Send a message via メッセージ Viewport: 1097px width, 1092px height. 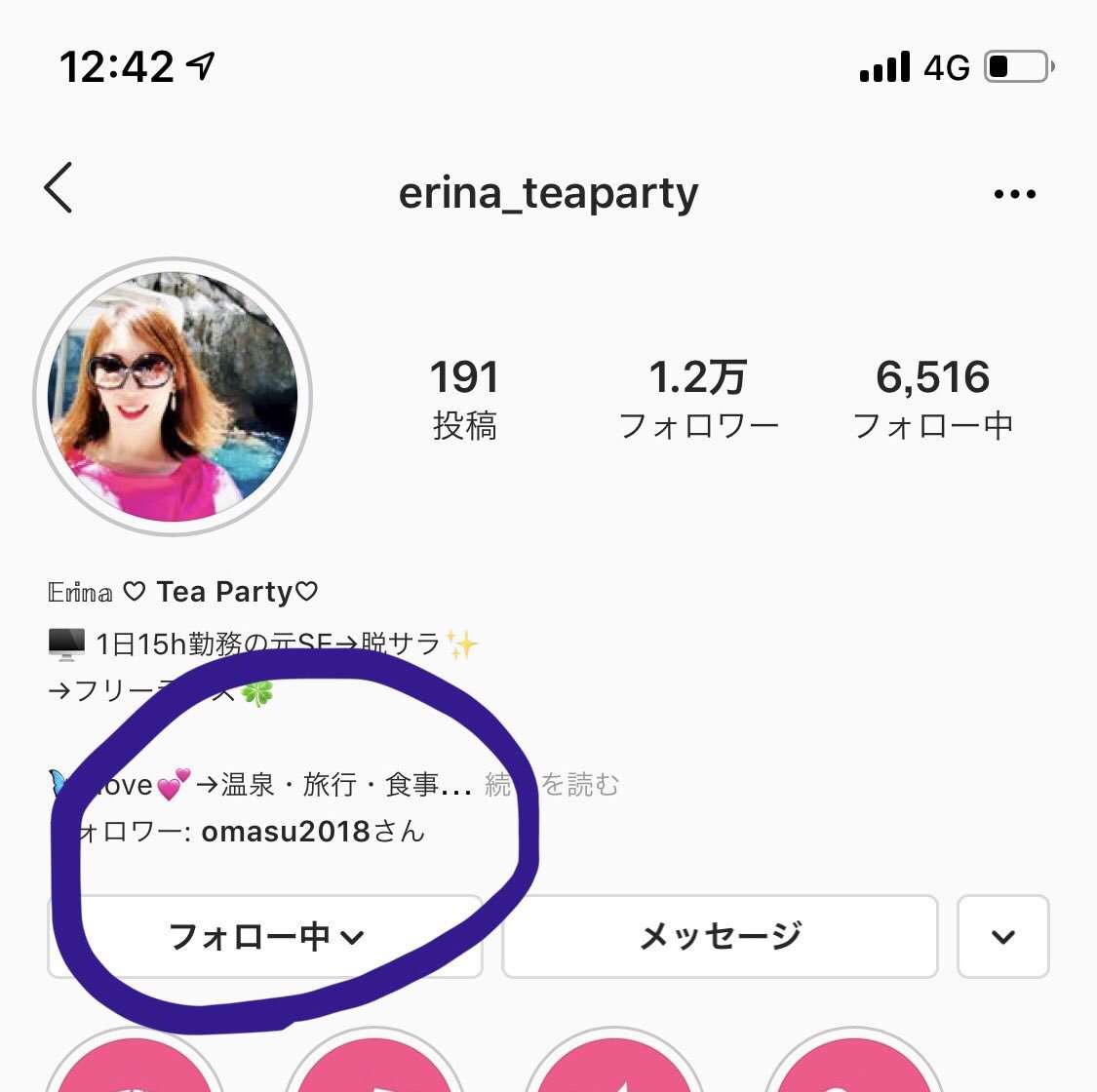pyautogui.click(x=720, y=936)
